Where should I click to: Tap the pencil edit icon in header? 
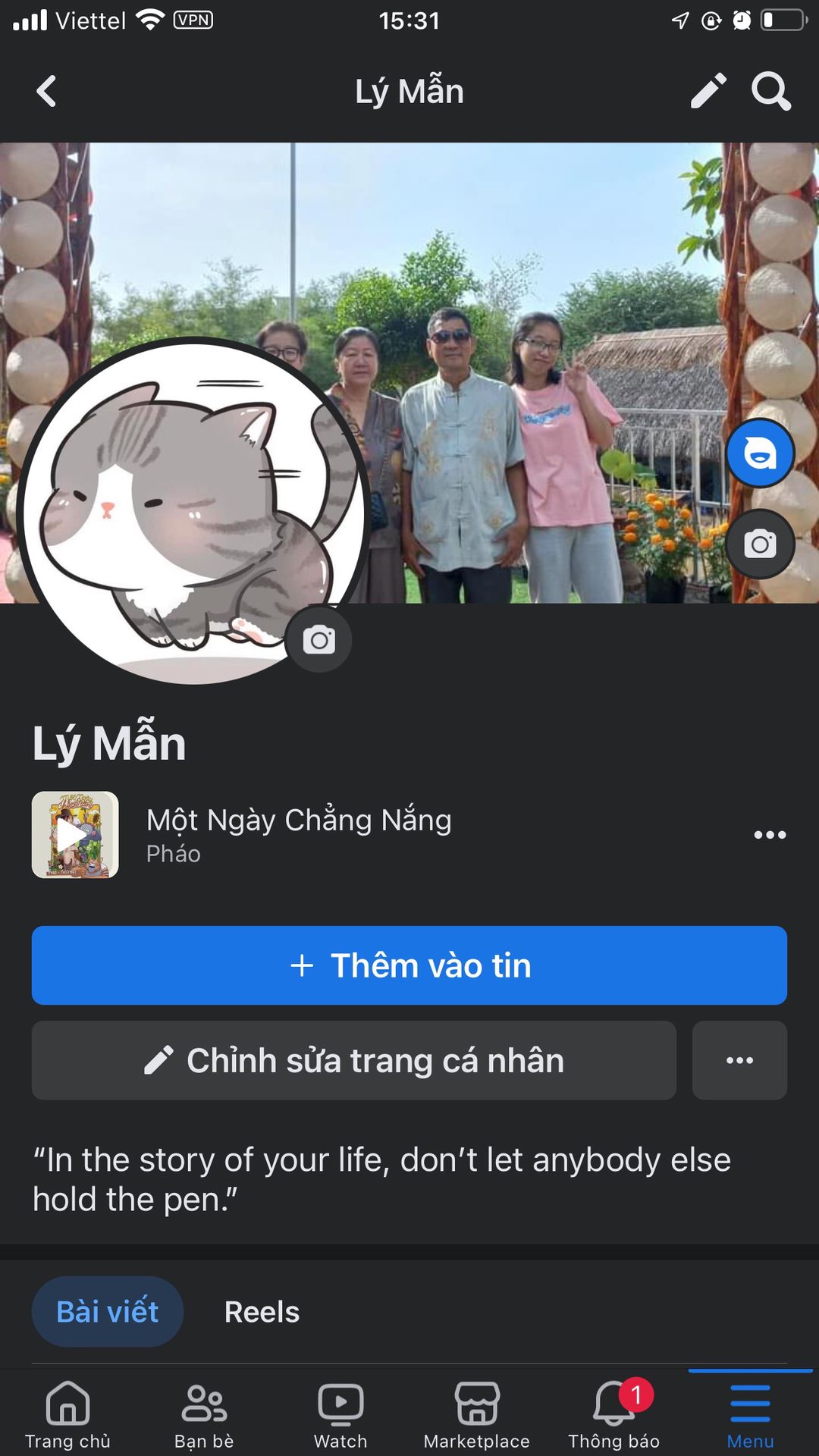[708, 92]
